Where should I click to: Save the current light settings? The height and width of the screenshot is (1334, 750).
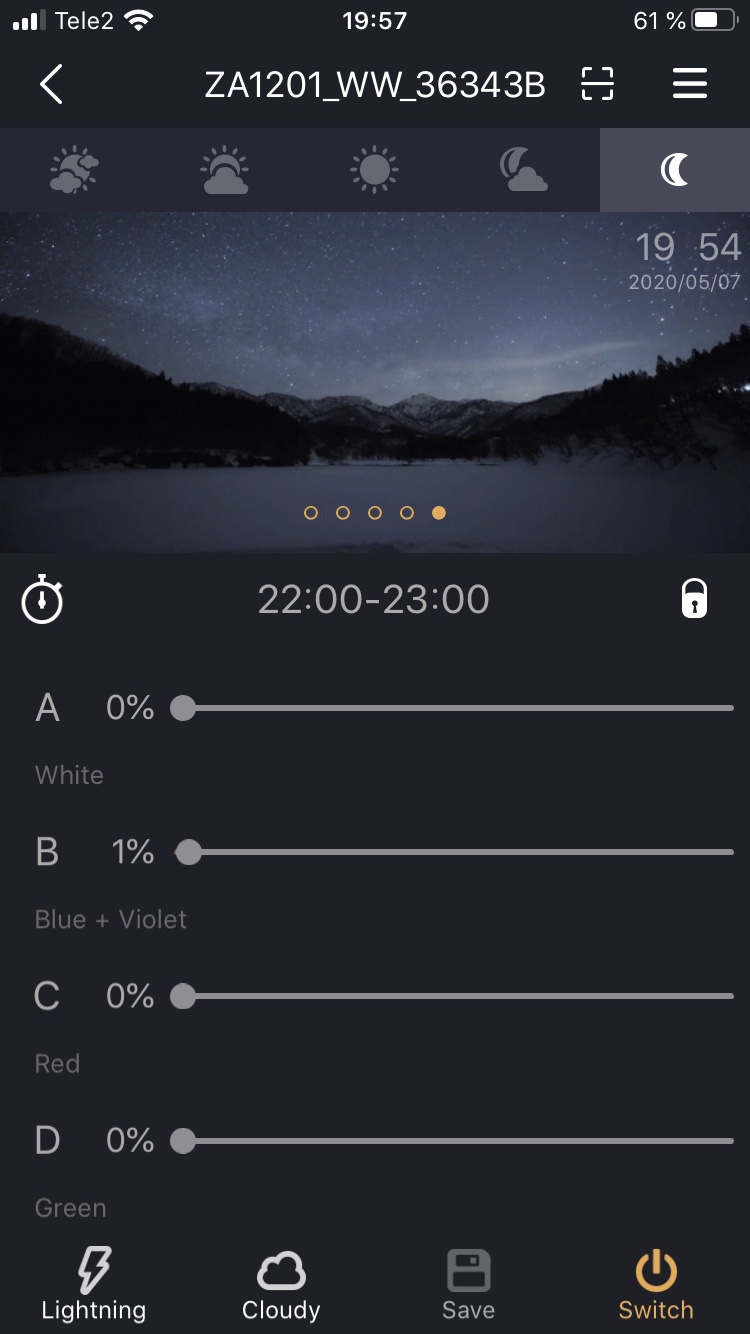468,1286
